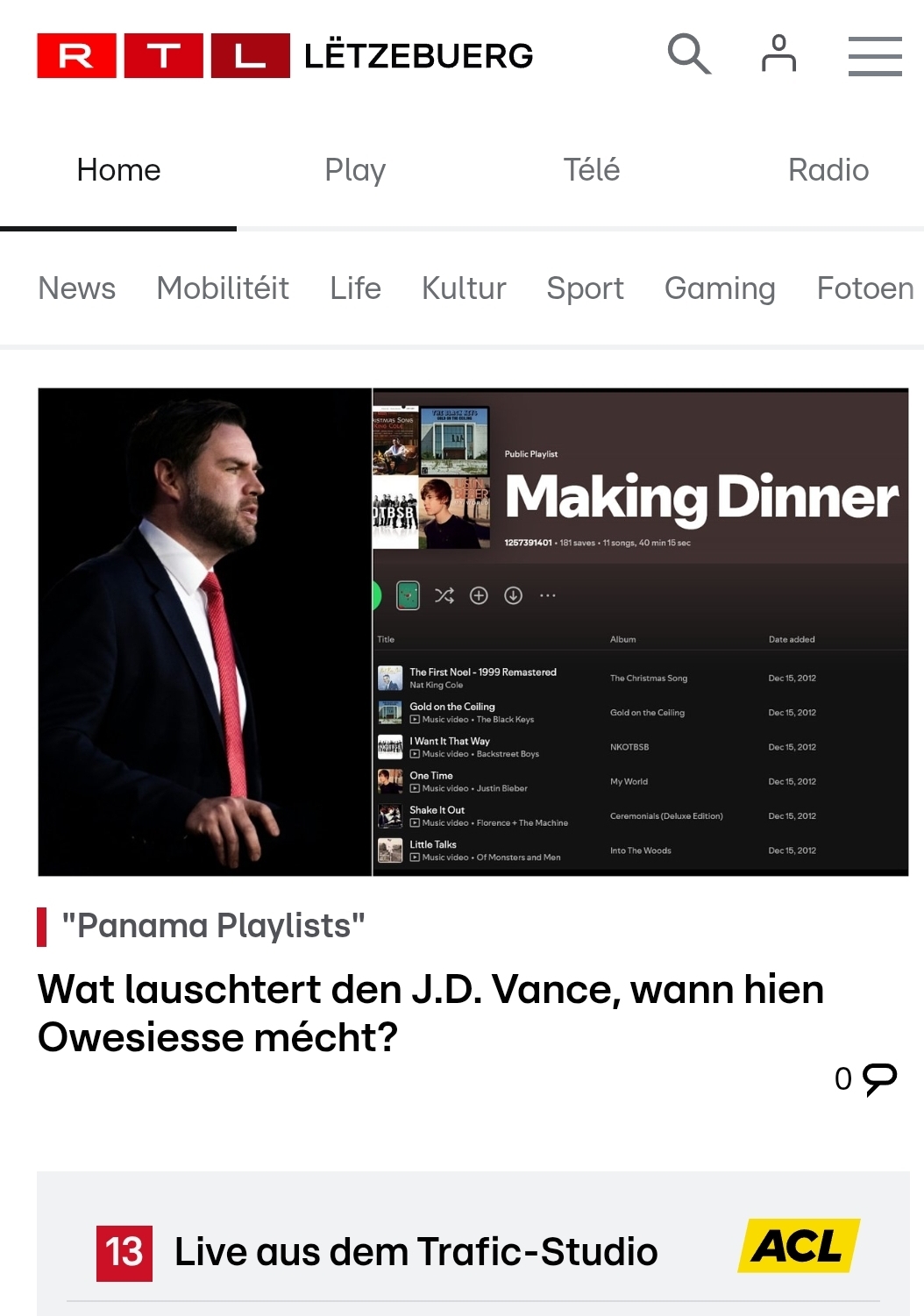Viewport: 924px width, 1316px height.
Task: Open the Panama Playlists article image
Action: tap(473, 631)
